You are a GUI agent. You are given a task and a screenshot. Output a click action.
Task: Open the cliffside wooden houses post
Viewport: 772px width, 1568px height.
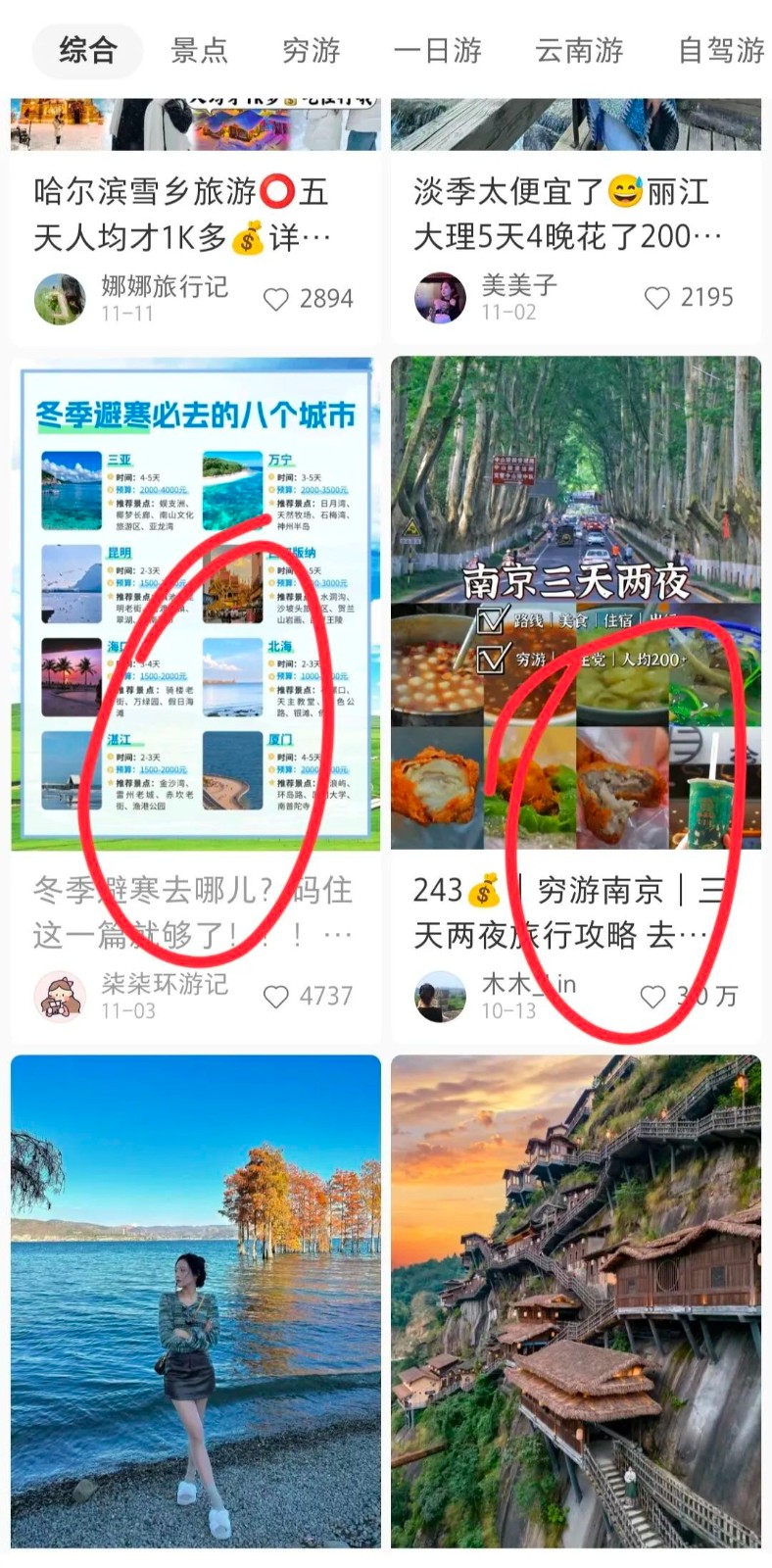tap(576, 1301)
